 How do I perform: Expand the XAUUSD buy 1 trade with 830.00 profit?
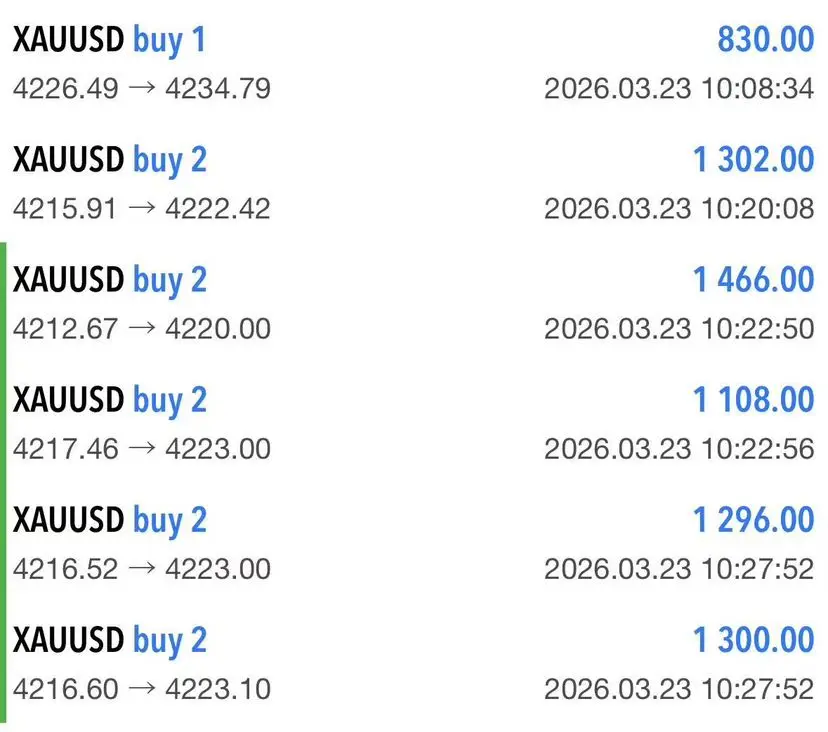pos(413,63)
